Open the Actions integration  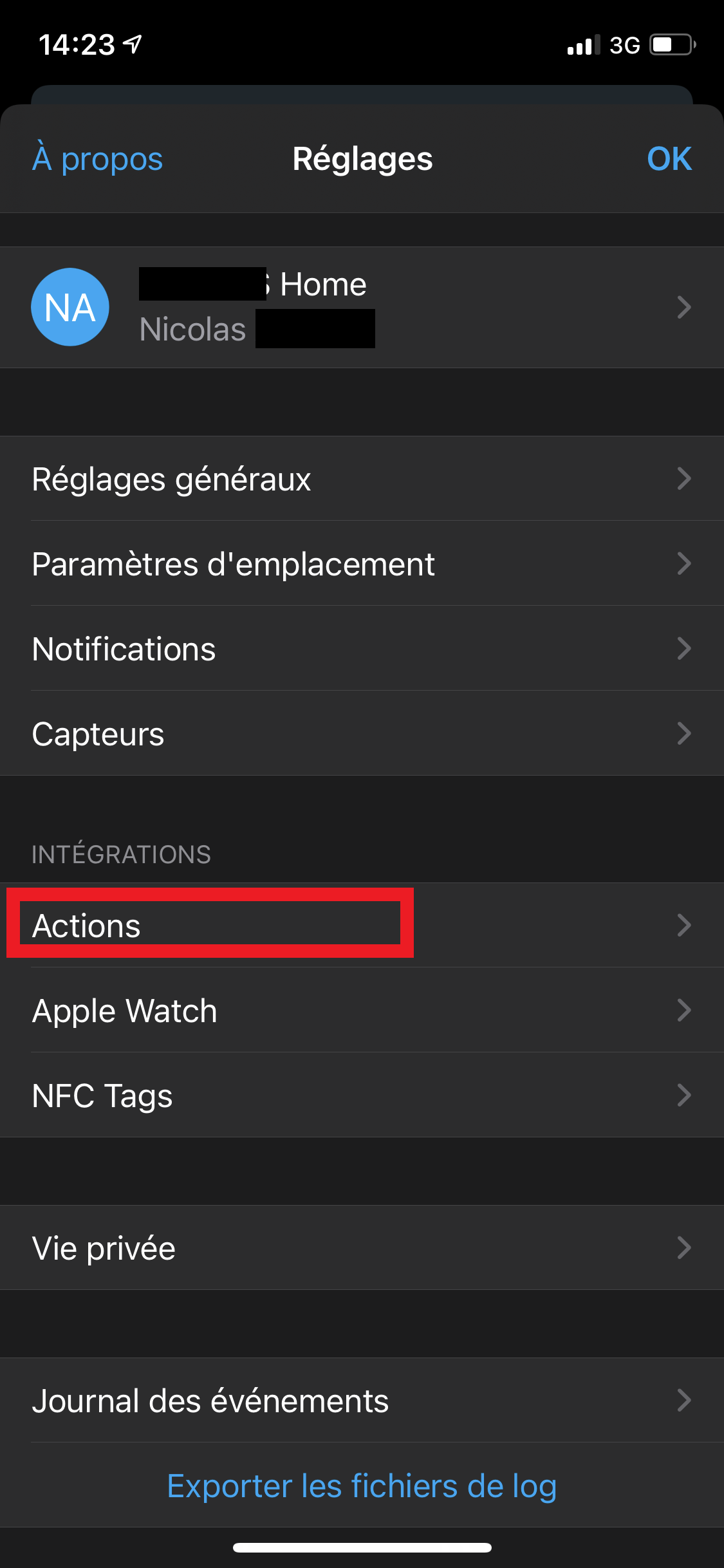[x=362, y=925]
